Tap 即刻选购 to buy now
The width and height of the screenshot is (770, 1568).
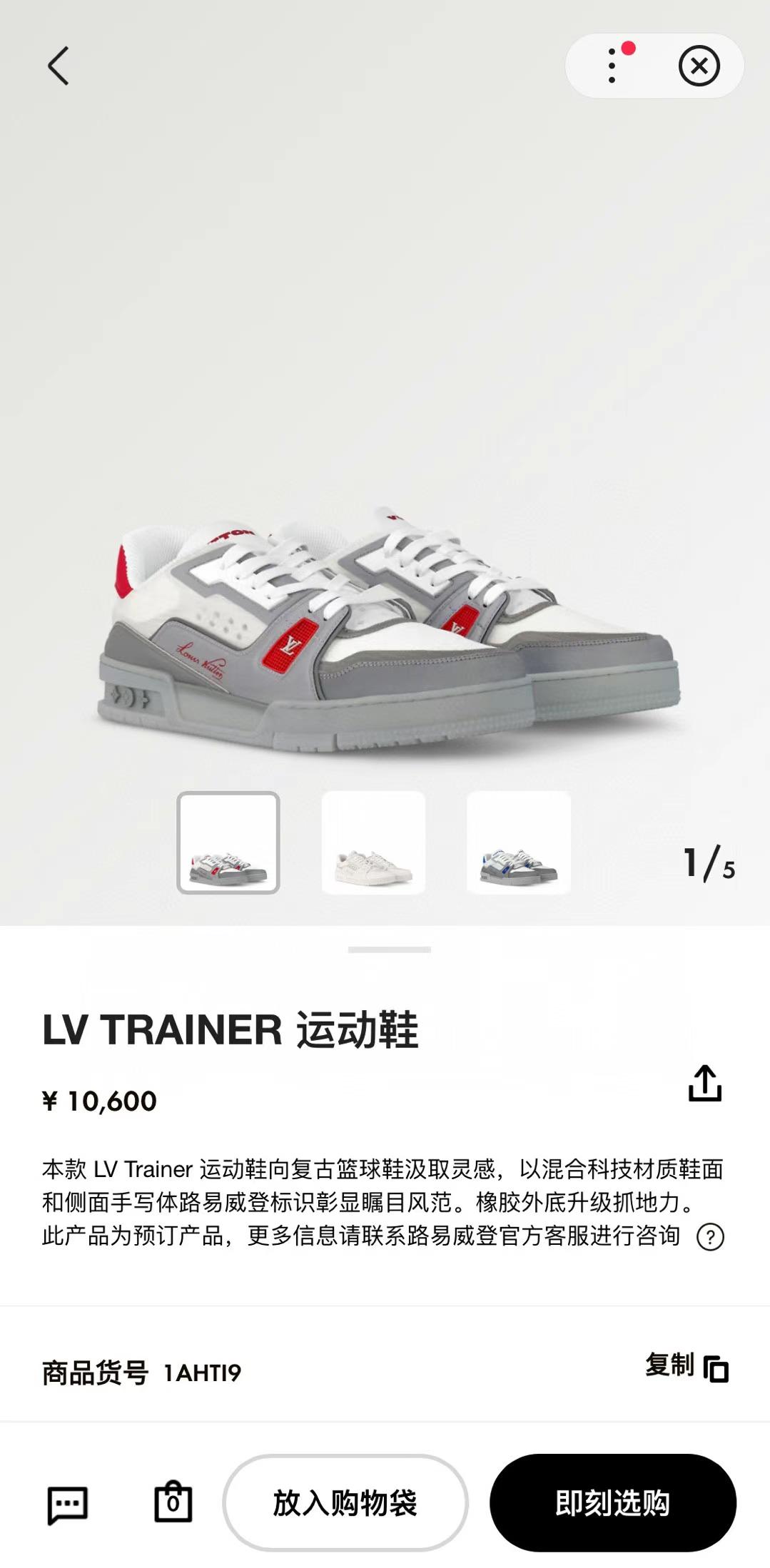tap(613, 1503)
